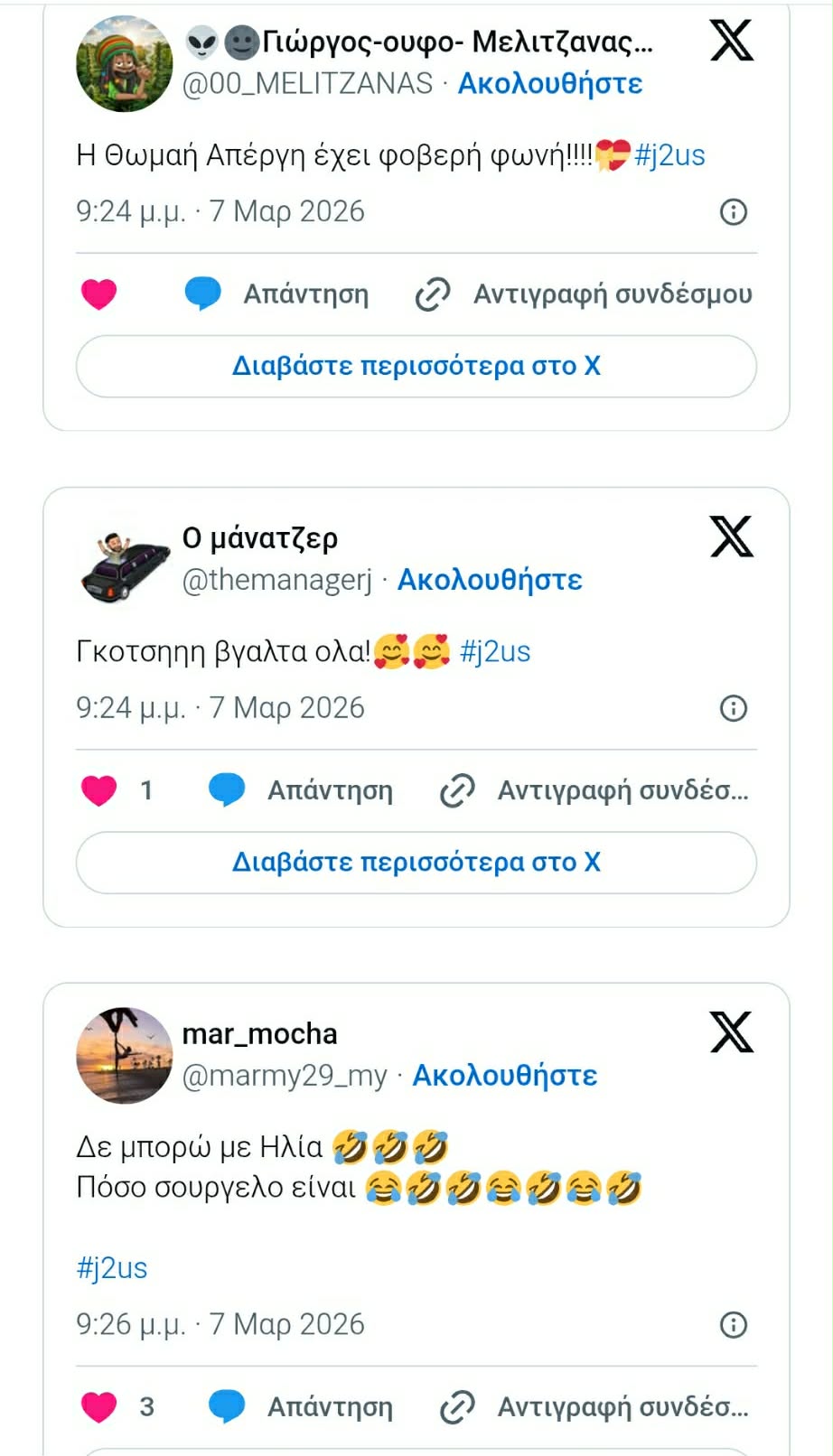Follow the @themanagerj account
This screenshot has width=833, height=1456.
coord(490,580)
